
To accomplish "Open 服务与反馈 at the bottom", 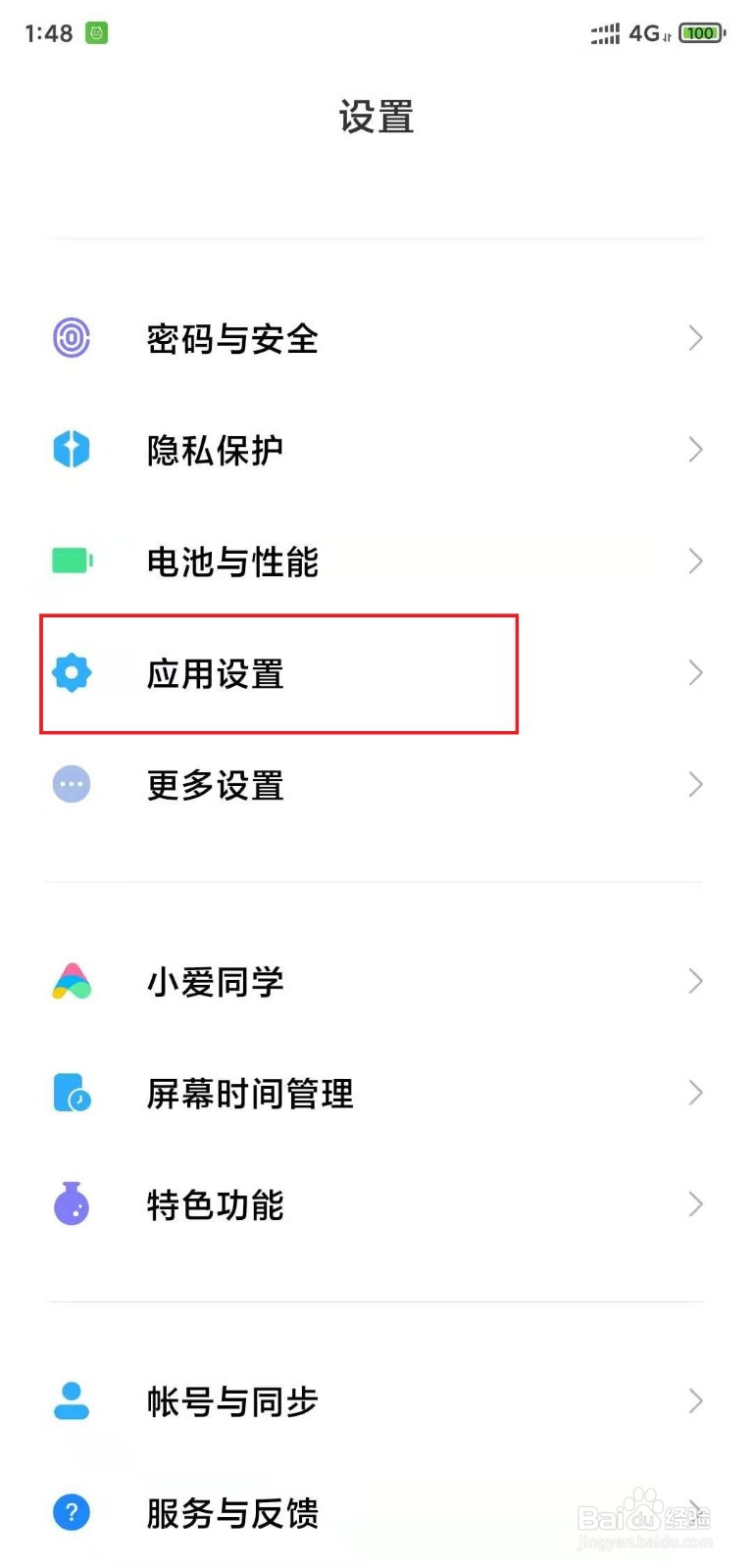I will click(x=294, y=1512).
